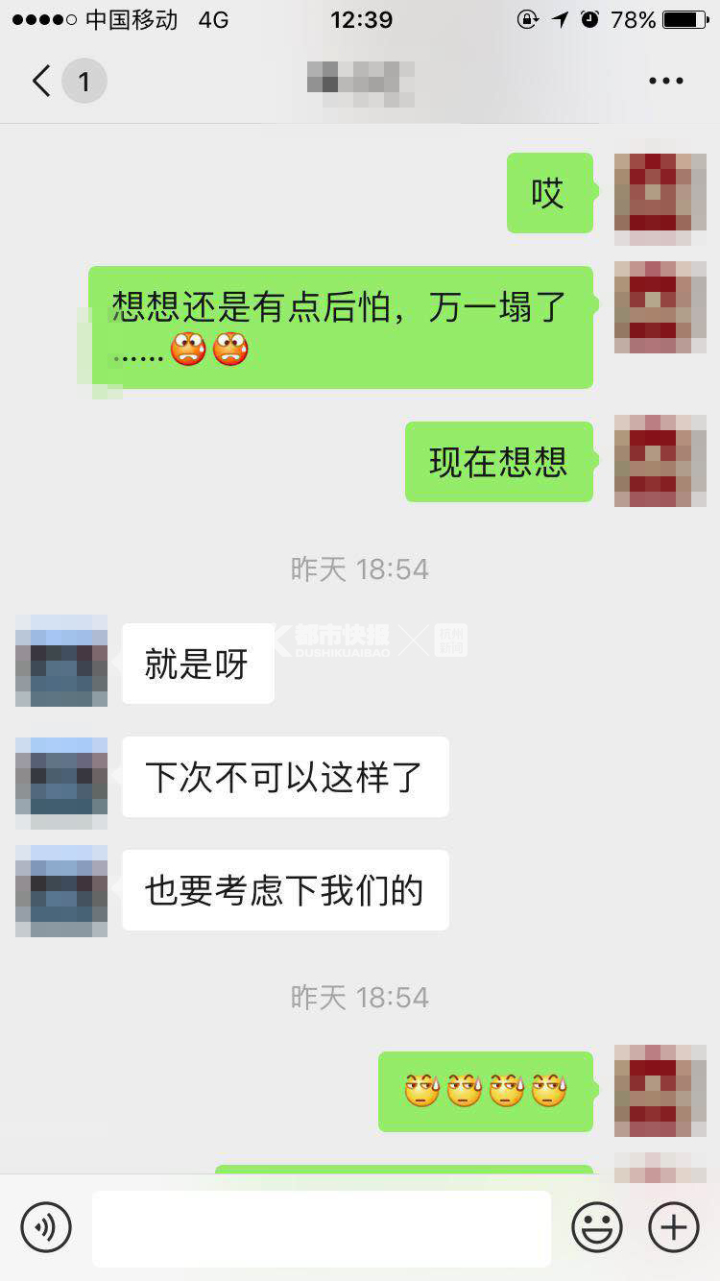Screen dimensions: 720x1281
Task: Open contact's avatar beside 就是呀 message
Action: tap(61, 661)
